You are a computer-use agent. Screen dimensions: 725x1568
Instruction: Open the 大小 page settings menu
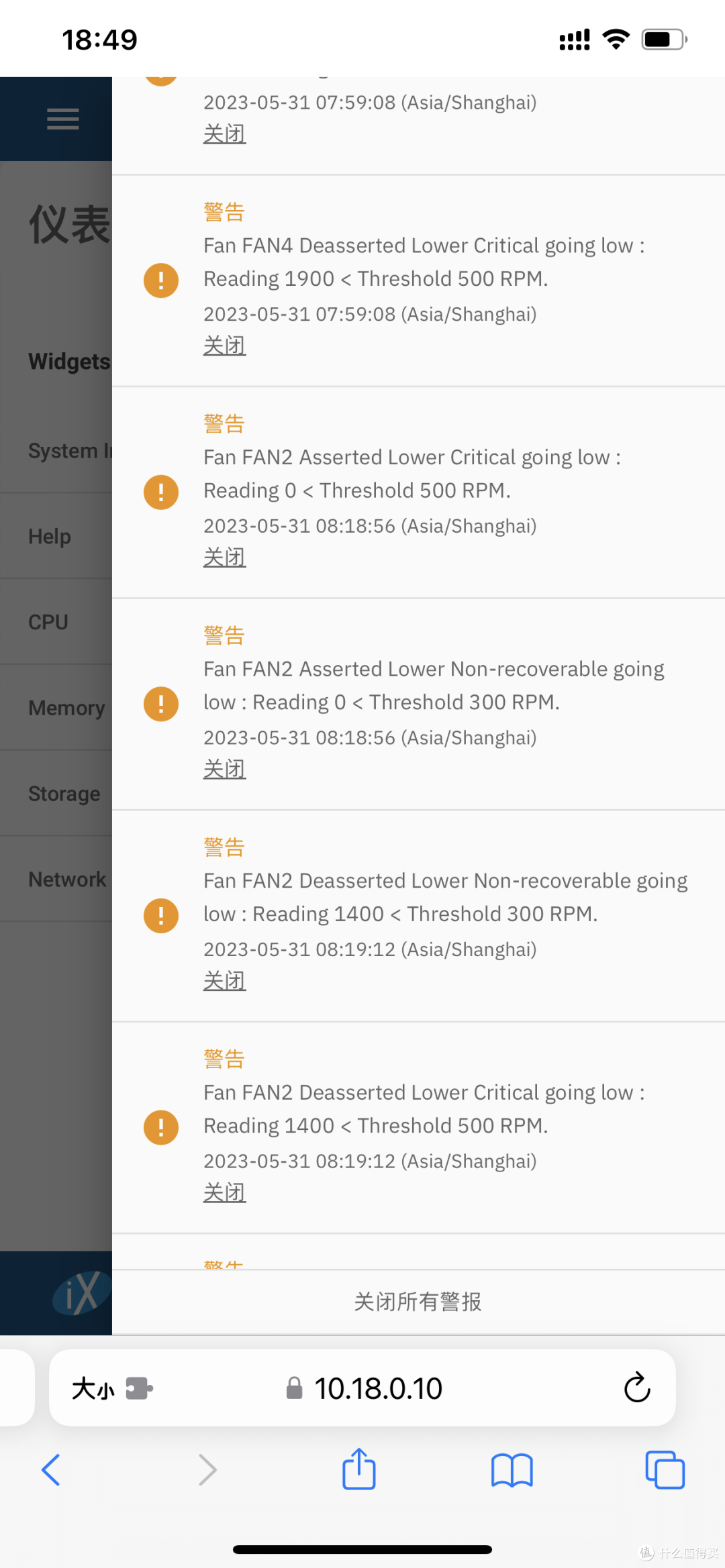(111, 1388)
